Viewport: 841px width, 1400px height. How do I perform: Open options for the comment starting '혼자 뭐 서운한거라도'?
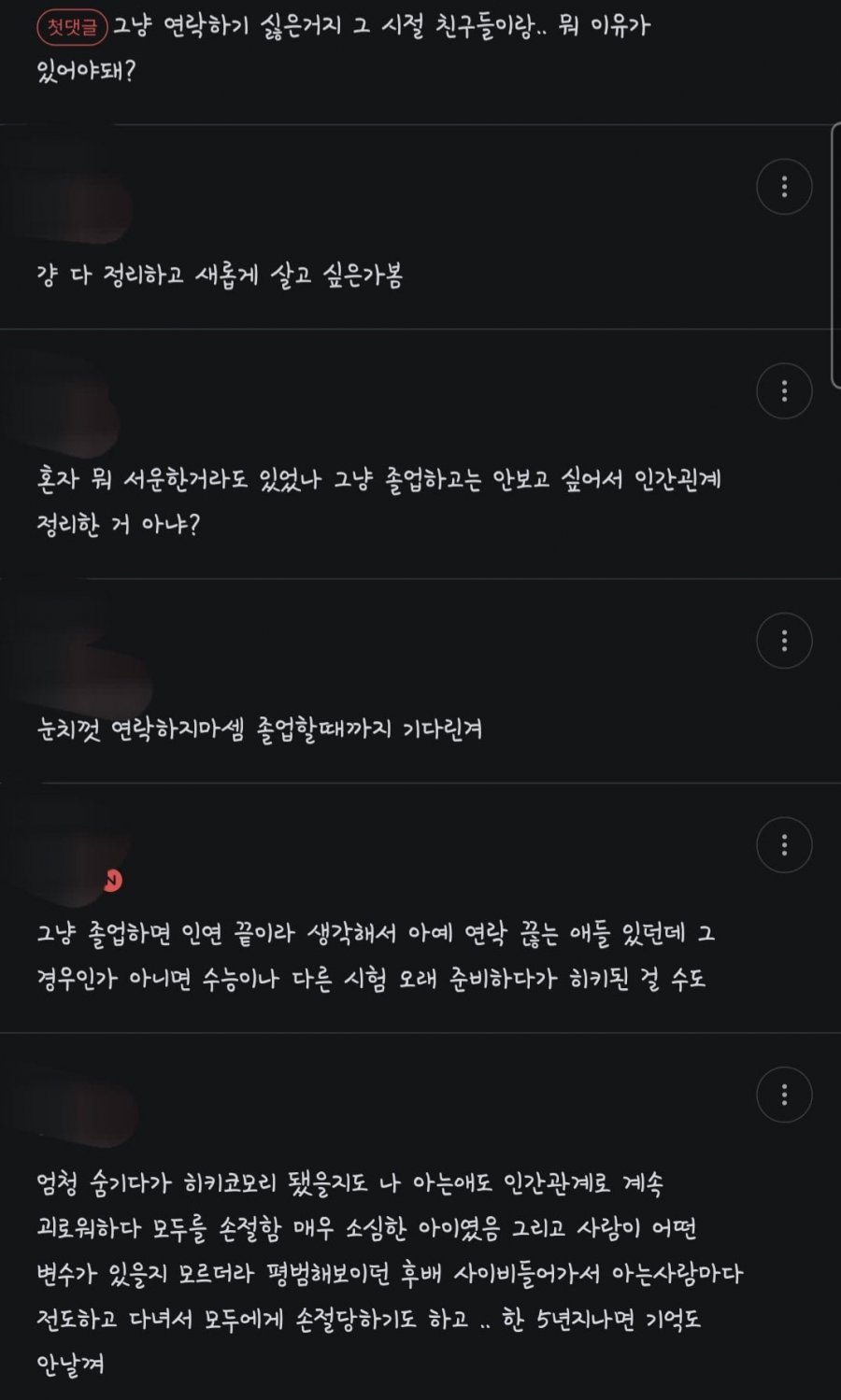pyautogui.click(x=783, y=390)
